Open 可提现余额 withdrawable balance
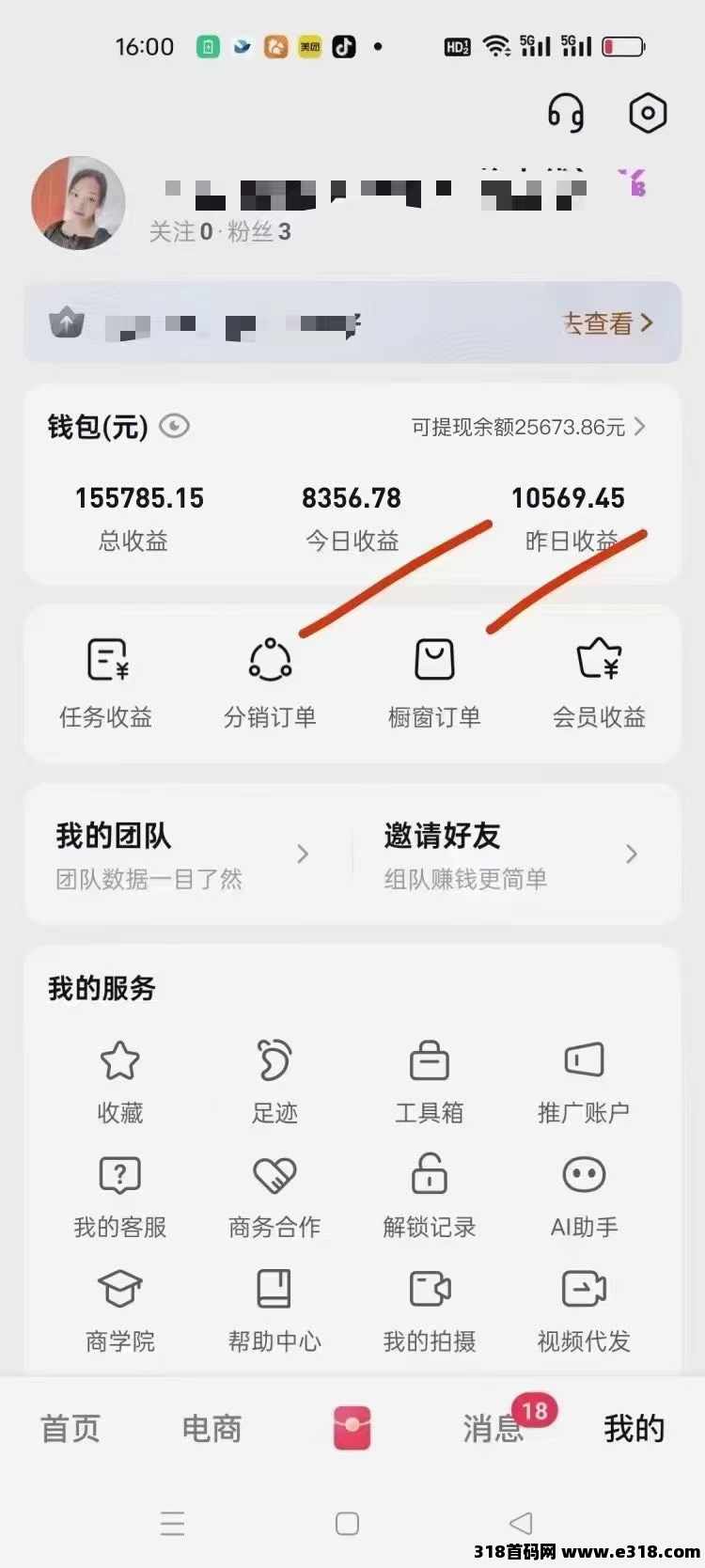The height and width of the screenshot is (1568, 705). click(x=527, y=428)
